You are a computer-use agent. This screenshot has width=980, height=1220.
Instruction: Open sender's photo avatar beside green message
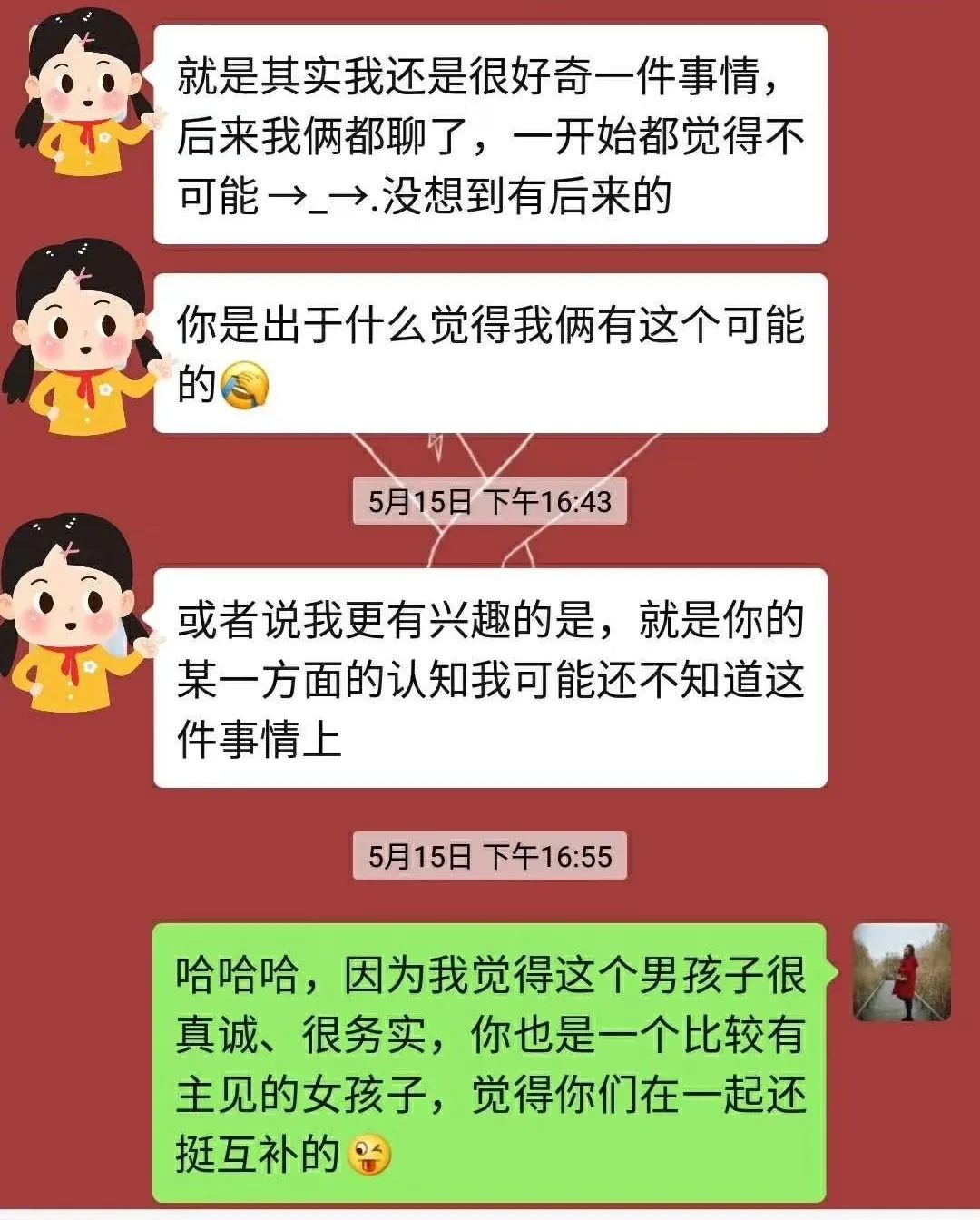901,973
